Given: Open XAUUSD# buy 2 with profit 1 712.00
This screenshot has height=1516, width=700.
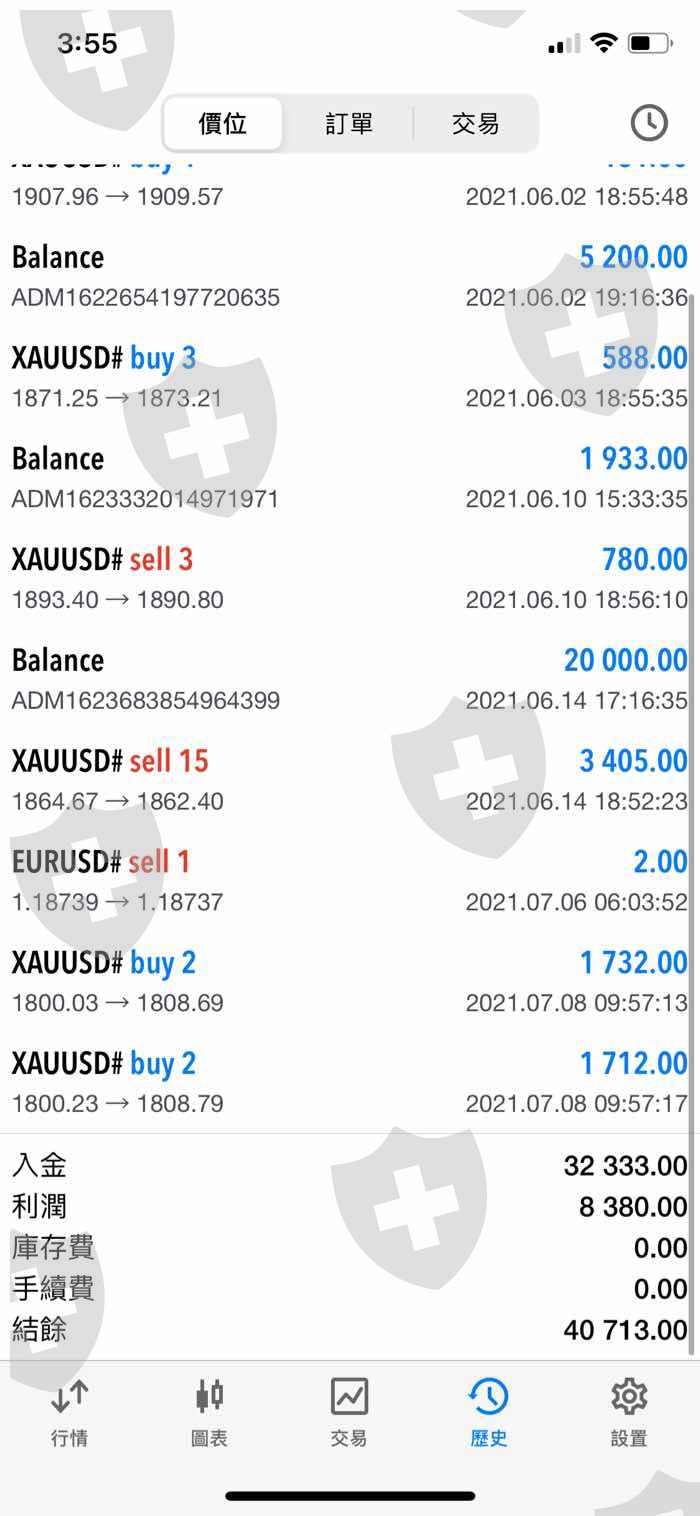Looking at the screenshot, I should 349,1083.
